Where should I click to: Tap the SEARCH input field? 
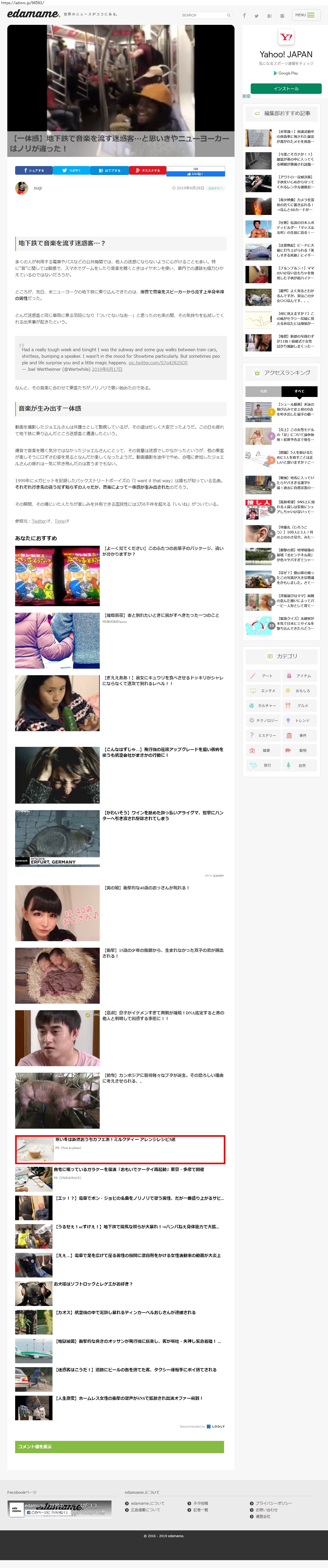click(203, 15)
